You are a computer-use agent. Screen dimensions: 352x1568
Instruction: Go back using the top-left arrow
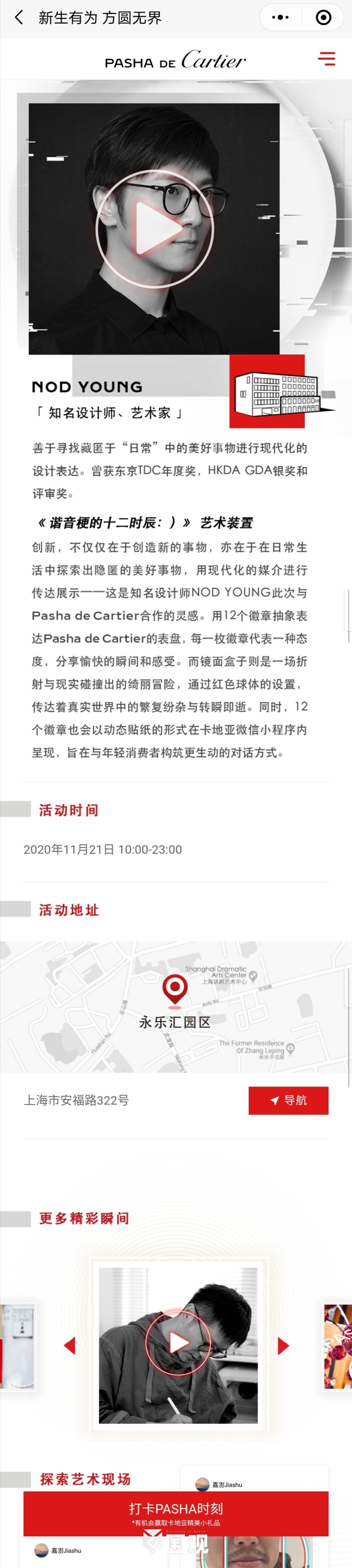(19, 18)
